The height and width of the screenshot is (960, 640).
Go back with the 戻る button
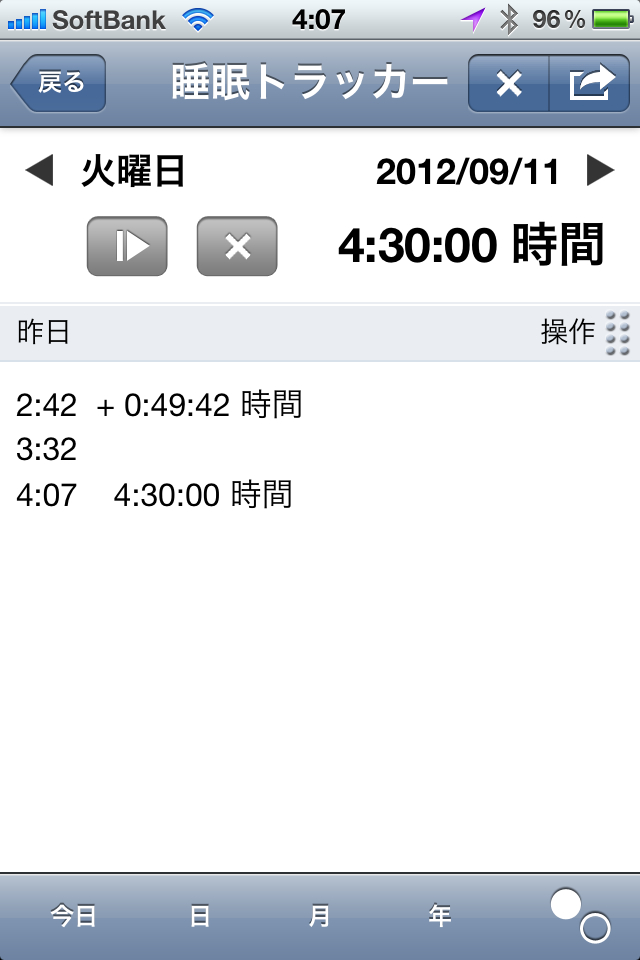pos(59,83)
